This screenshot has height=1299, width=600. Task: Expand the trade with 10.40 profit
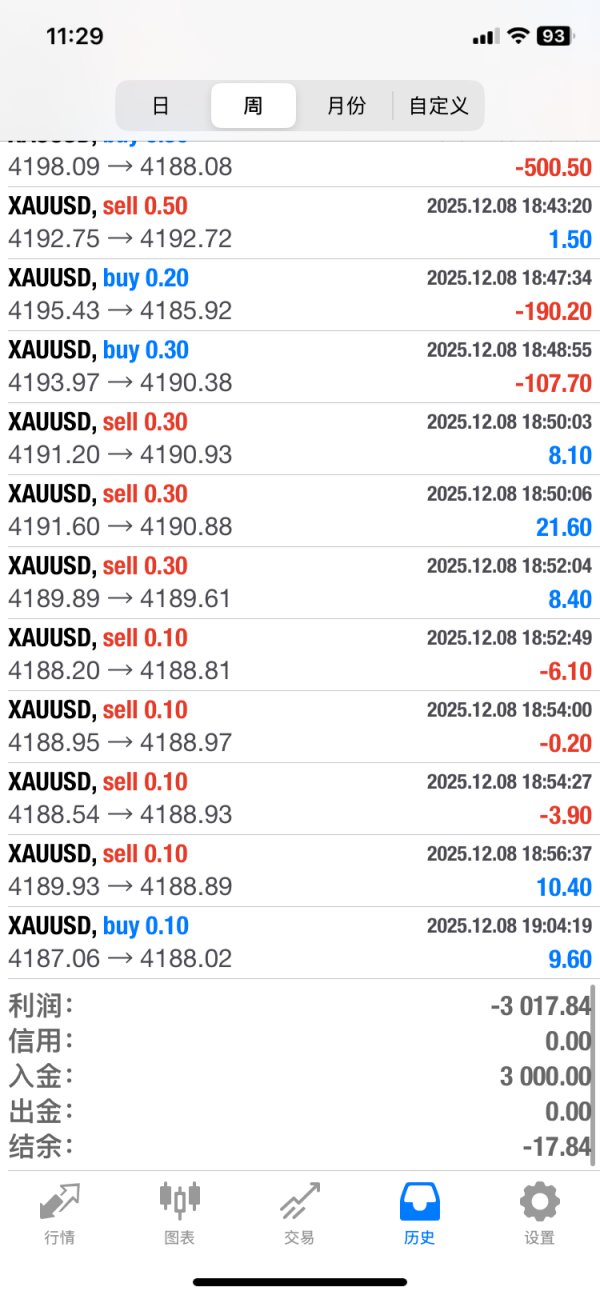(300, 871)
